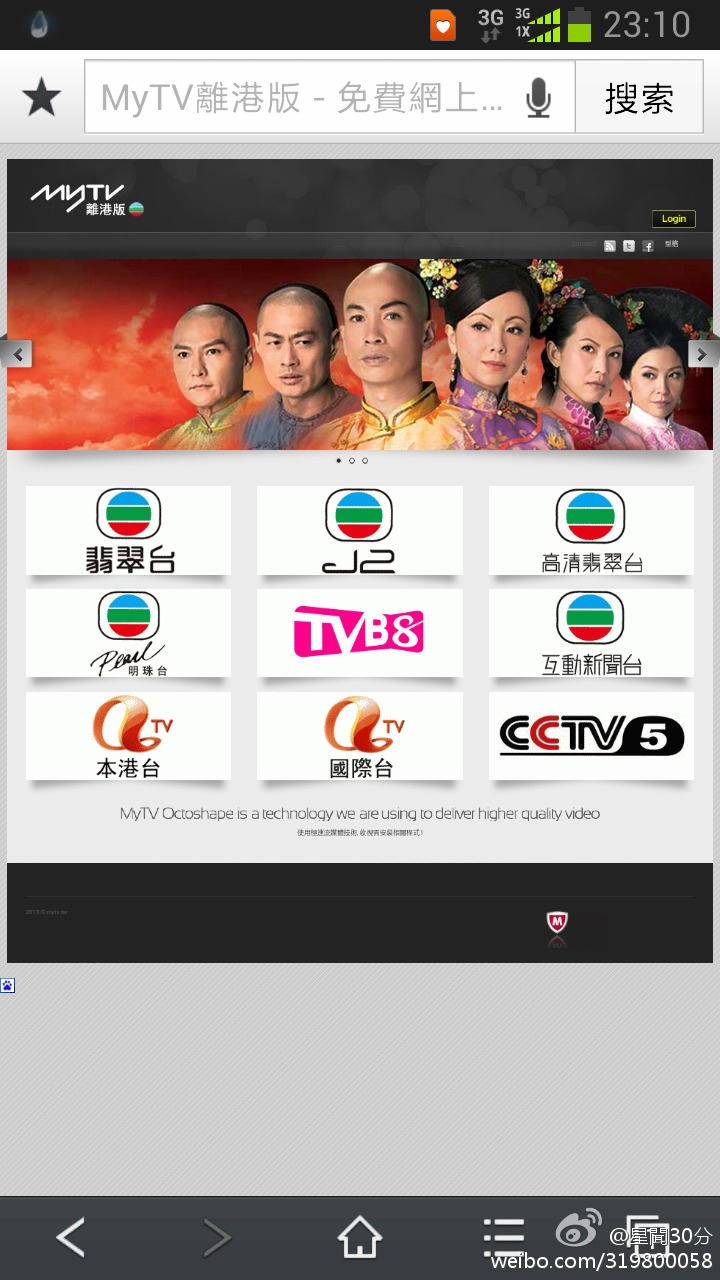This screenshot has height=1280, width=720.
Task: Watch the J2 channel
Action: point(359,531)
